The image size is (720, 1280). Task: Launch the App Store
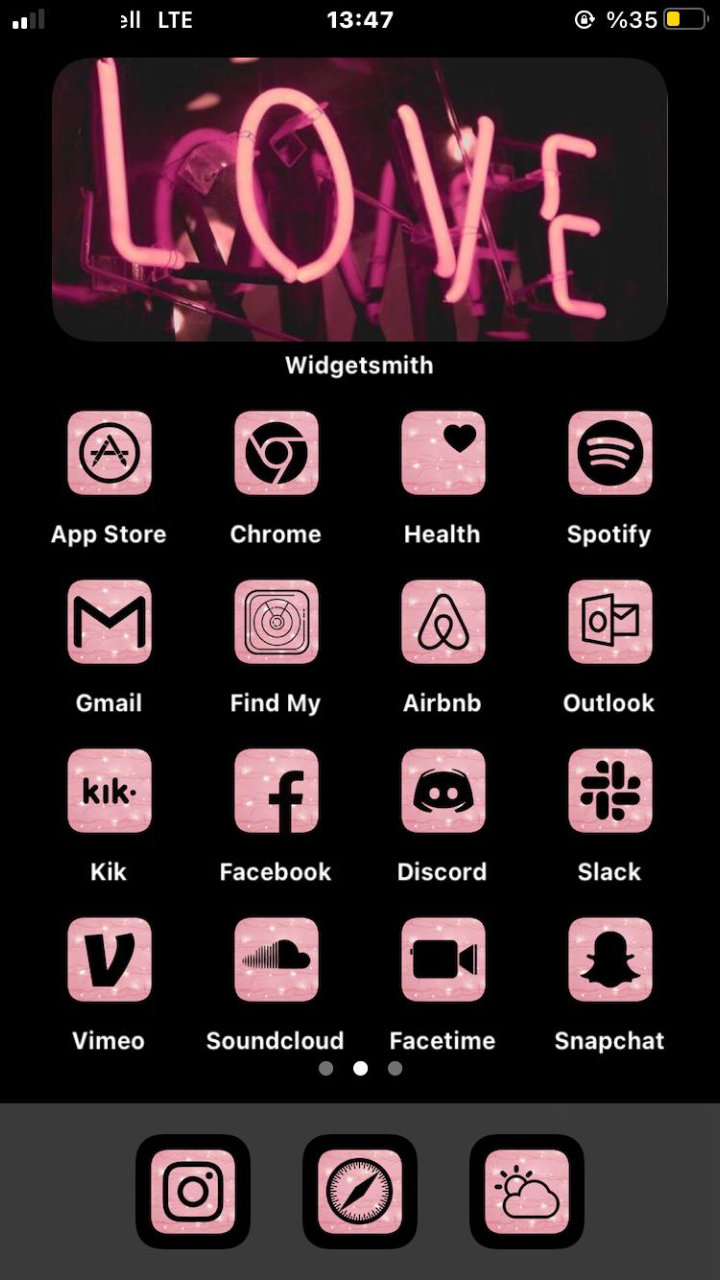(x=109, y=453)
